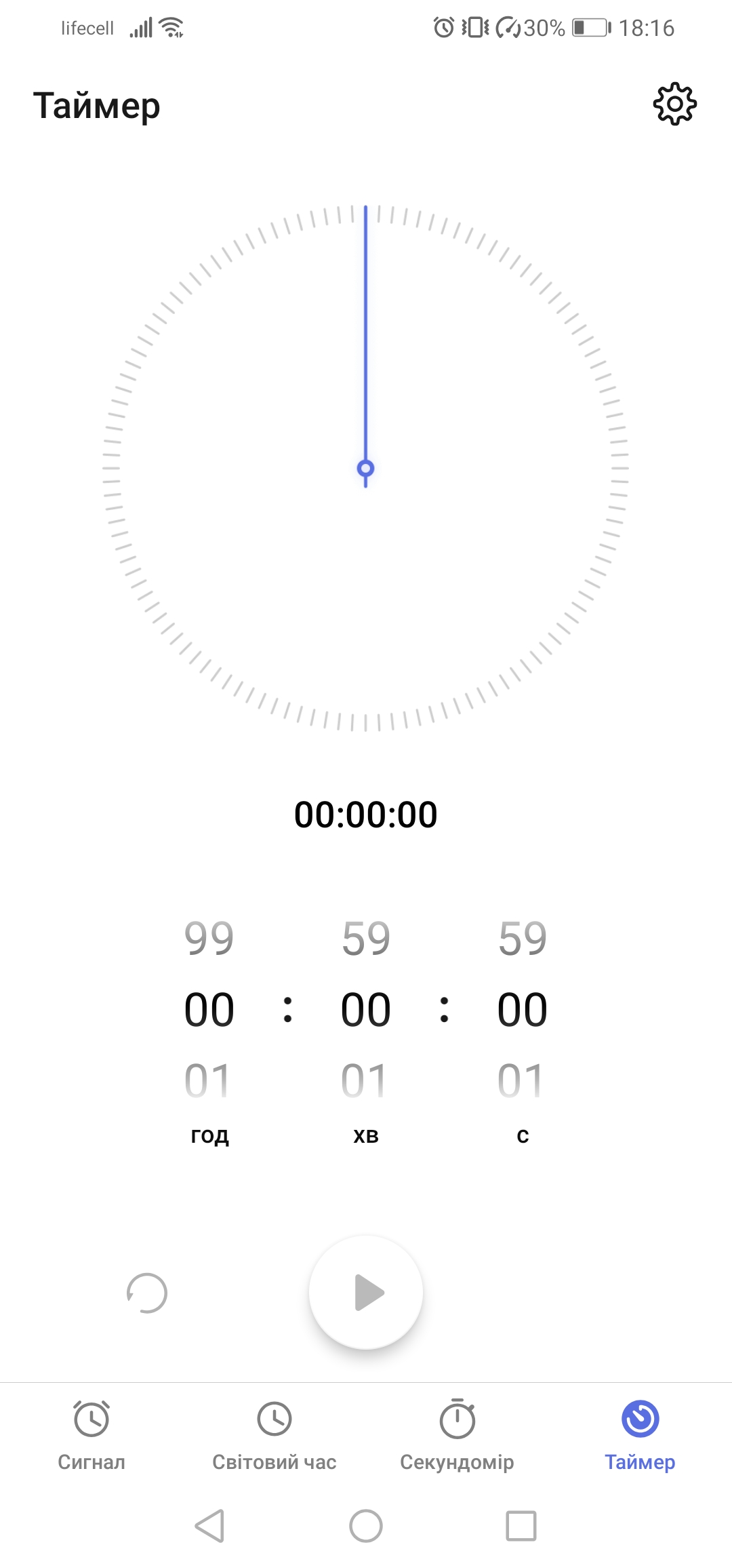Reset the timer with circular arrow

pos(147,1293)
